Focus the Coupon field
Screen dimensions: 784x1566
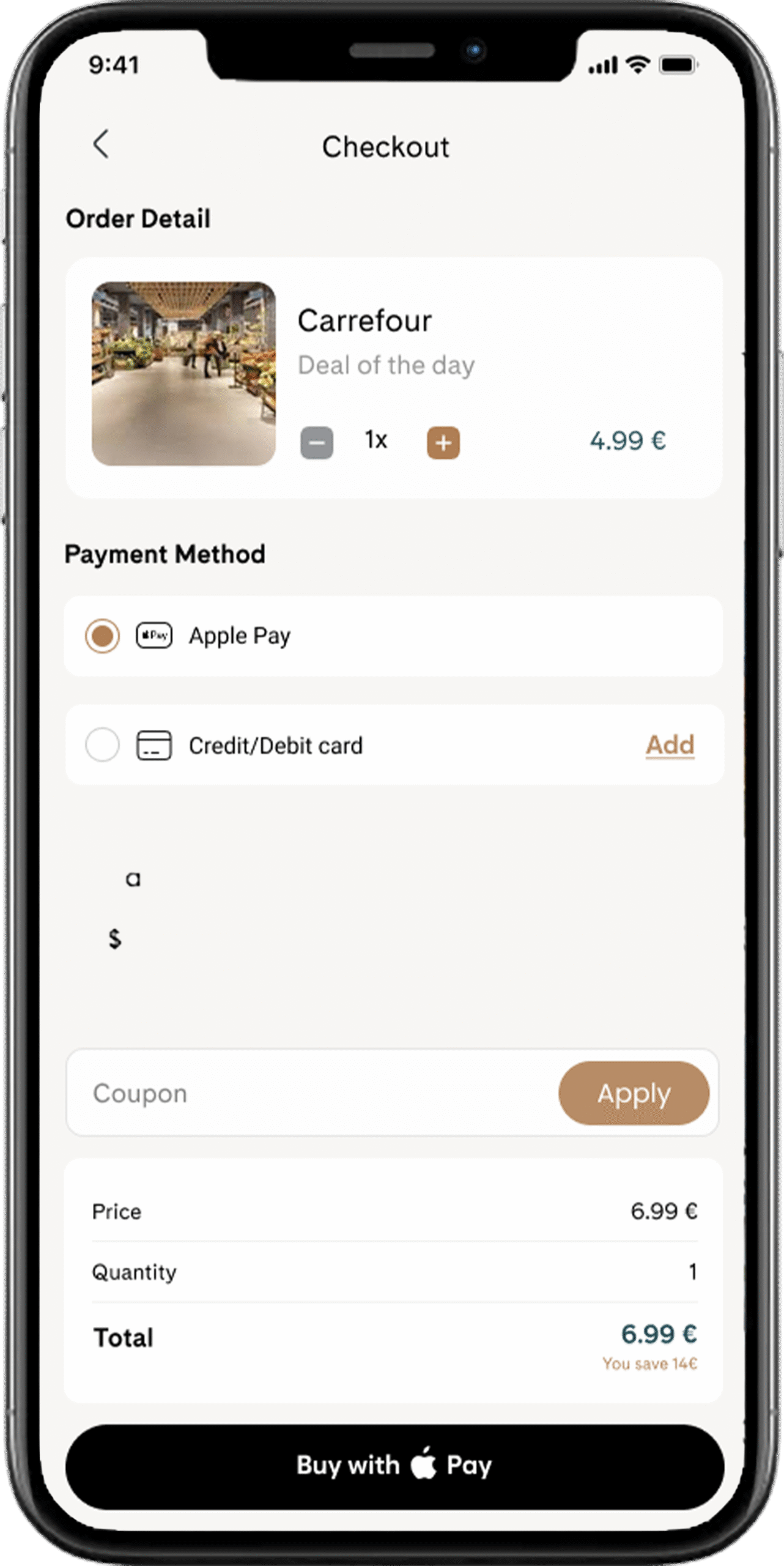click(306, 1093)
